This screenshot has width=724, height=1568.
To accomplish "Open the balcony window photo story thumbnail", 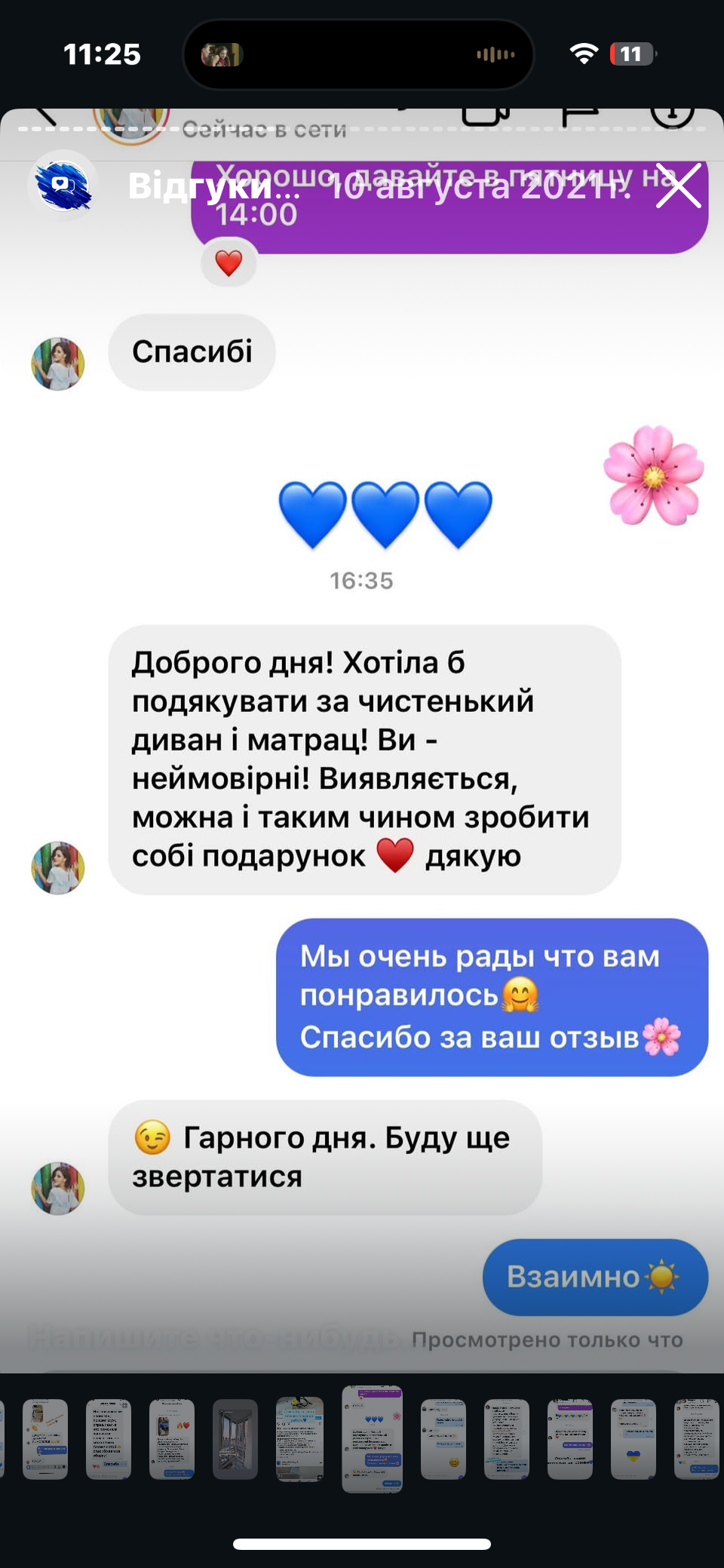I will point(235,1439).
